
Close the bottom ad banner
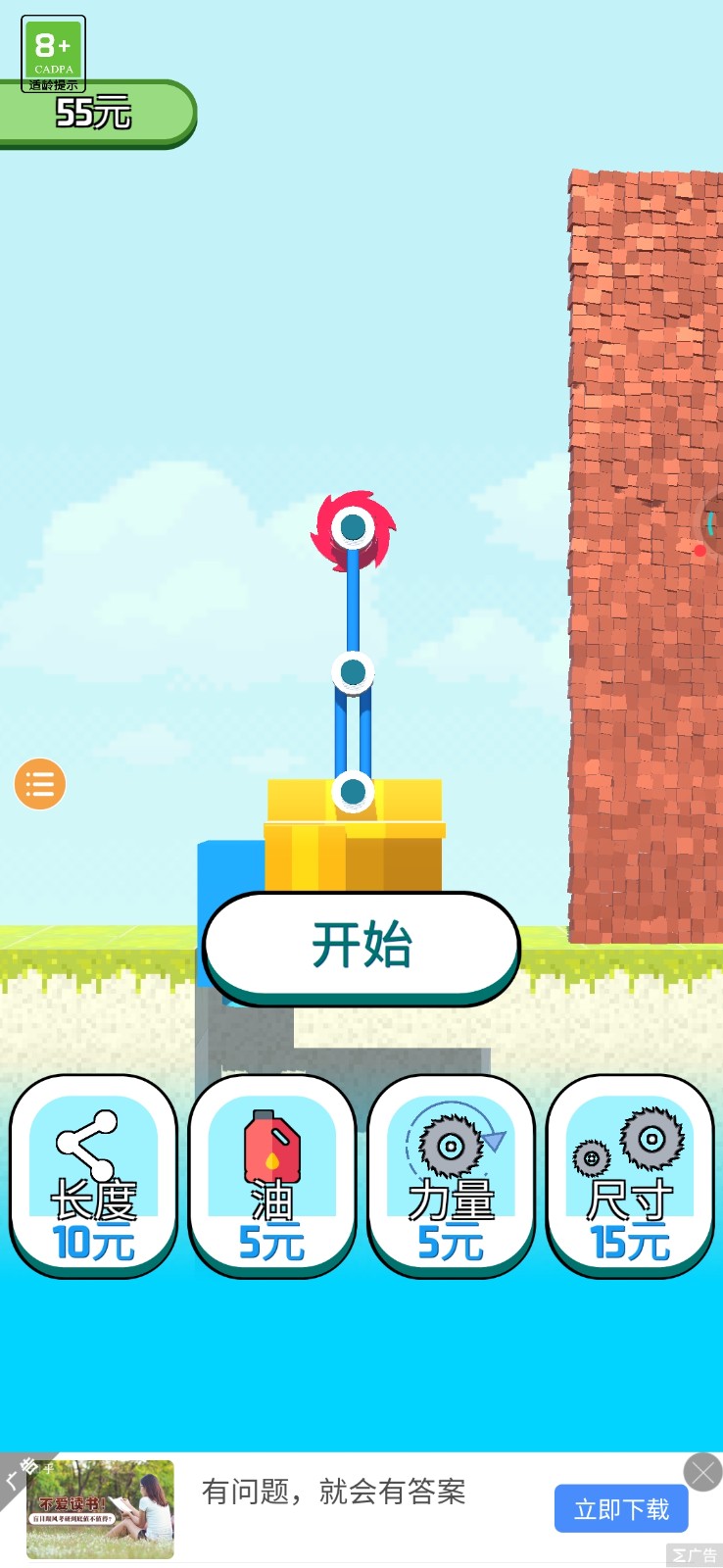[702, 1472]
